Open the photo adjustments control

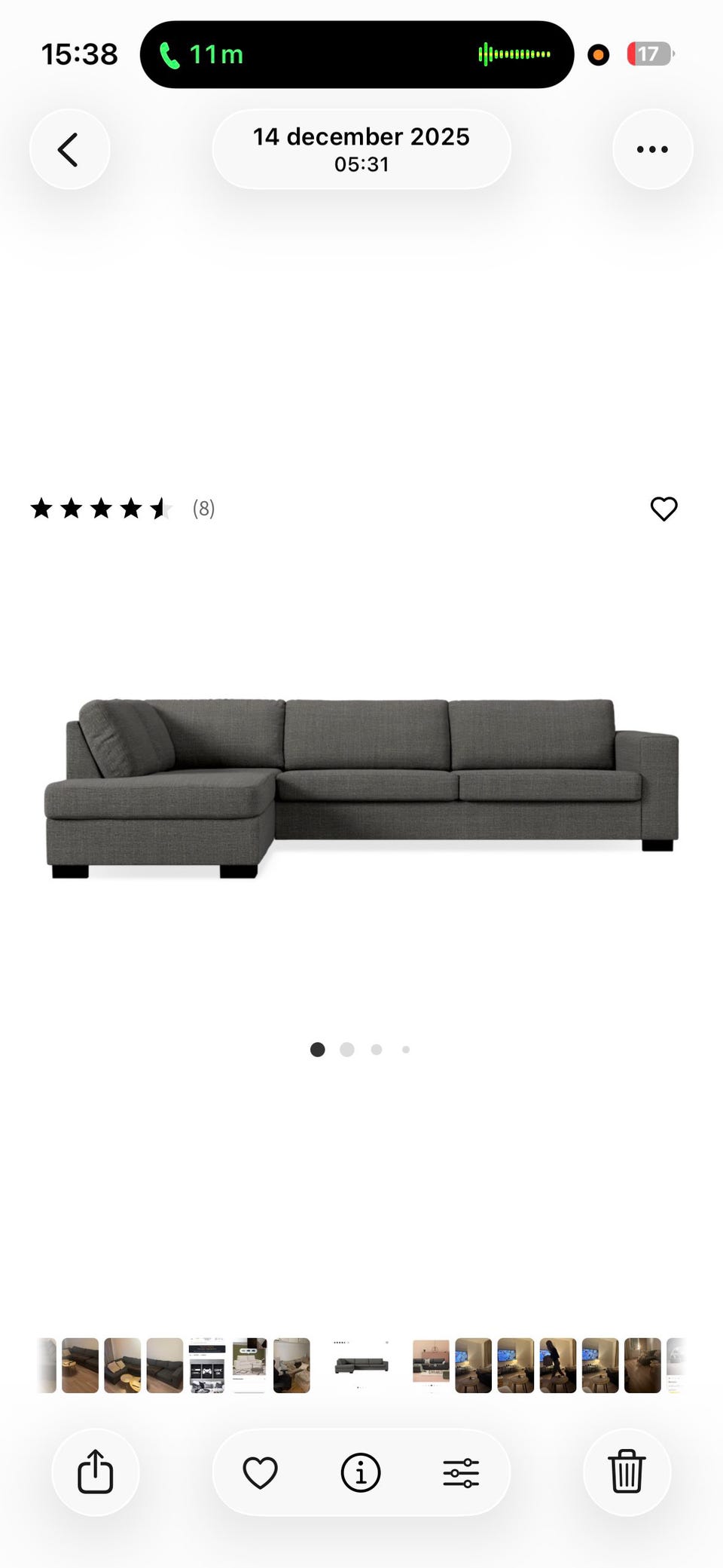(461, 1472)
